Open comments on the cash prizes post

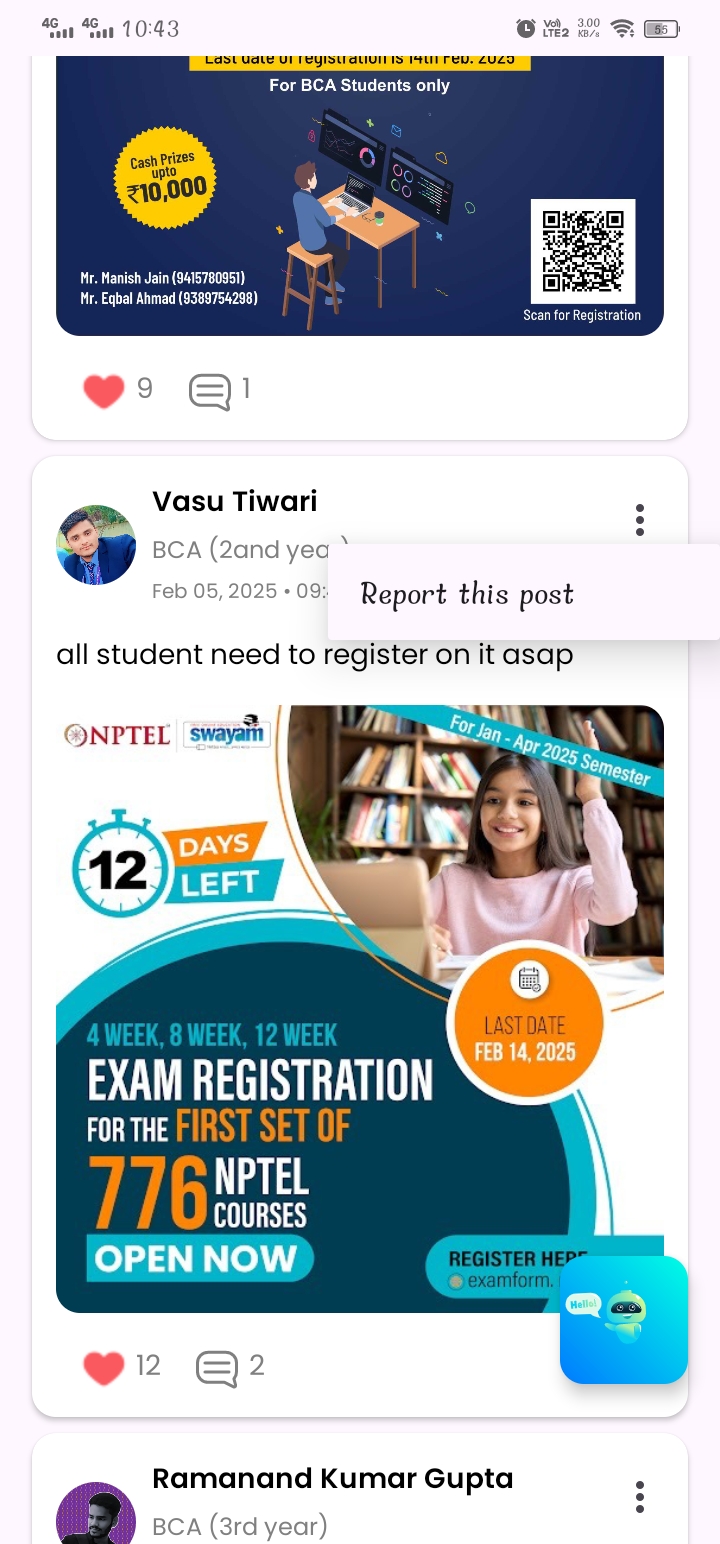pyautogui.click(x=210, y=391)
